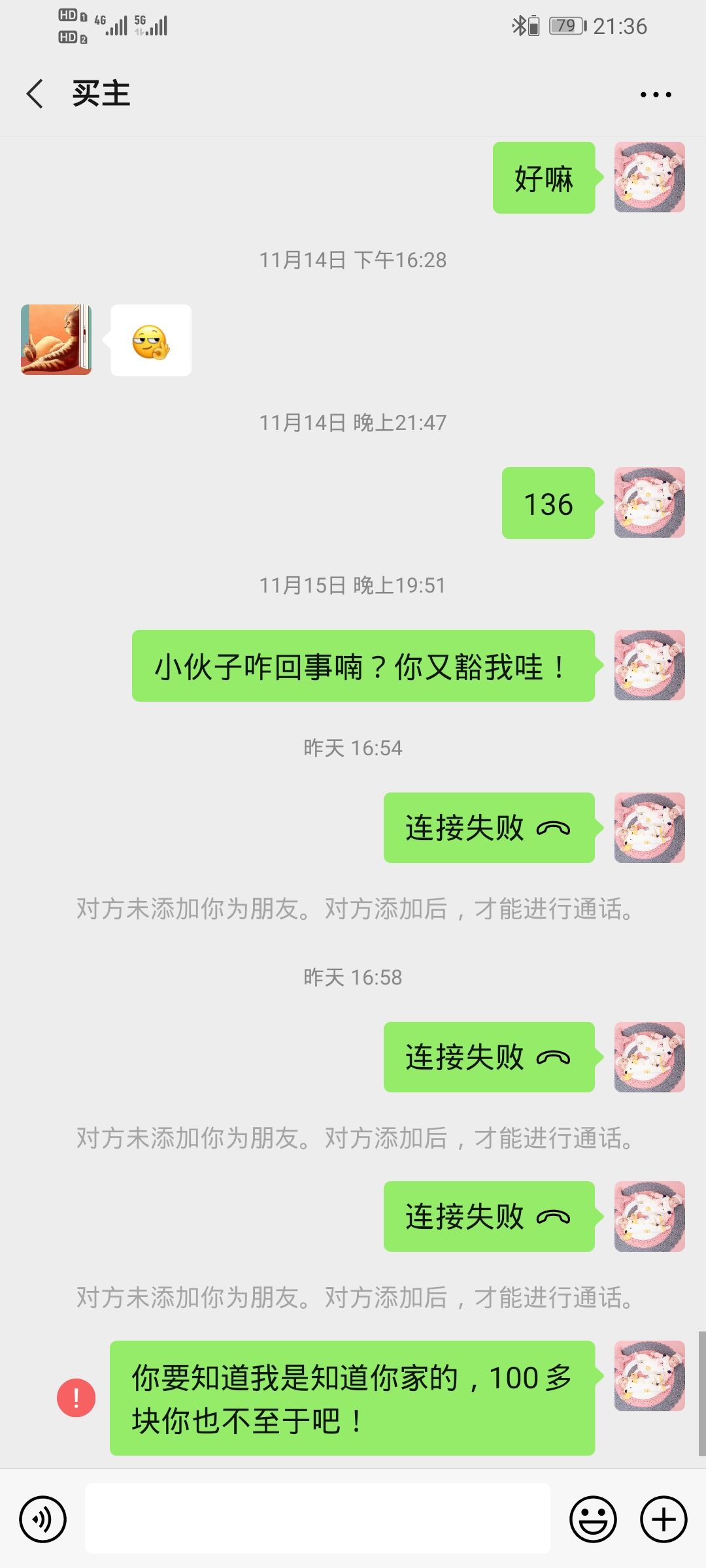Go back from the 买主 chat
The width and height of the screenshot is (706, 1568).
(35, 94)
